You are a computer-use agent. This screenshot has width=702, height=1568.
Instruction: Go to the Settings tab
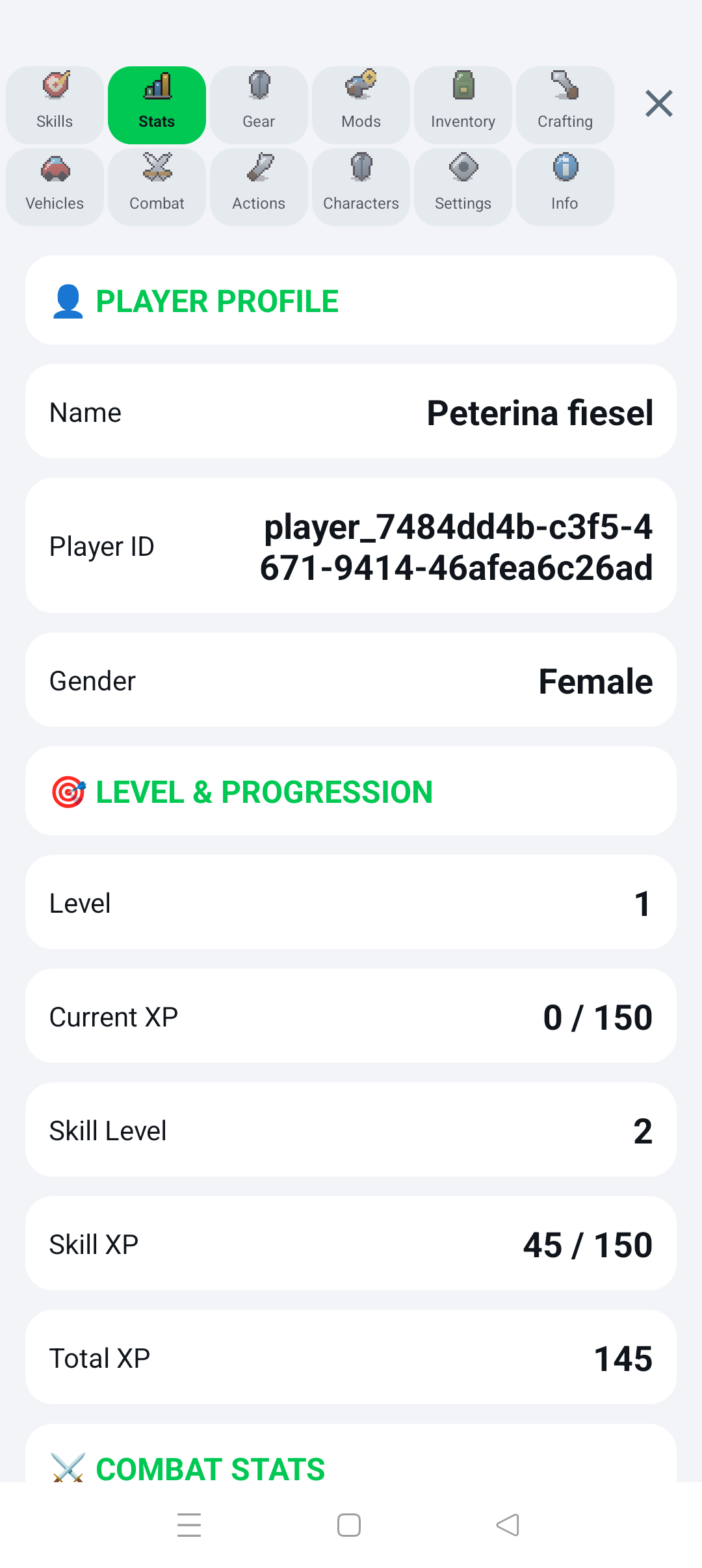[x=463, y=187]
